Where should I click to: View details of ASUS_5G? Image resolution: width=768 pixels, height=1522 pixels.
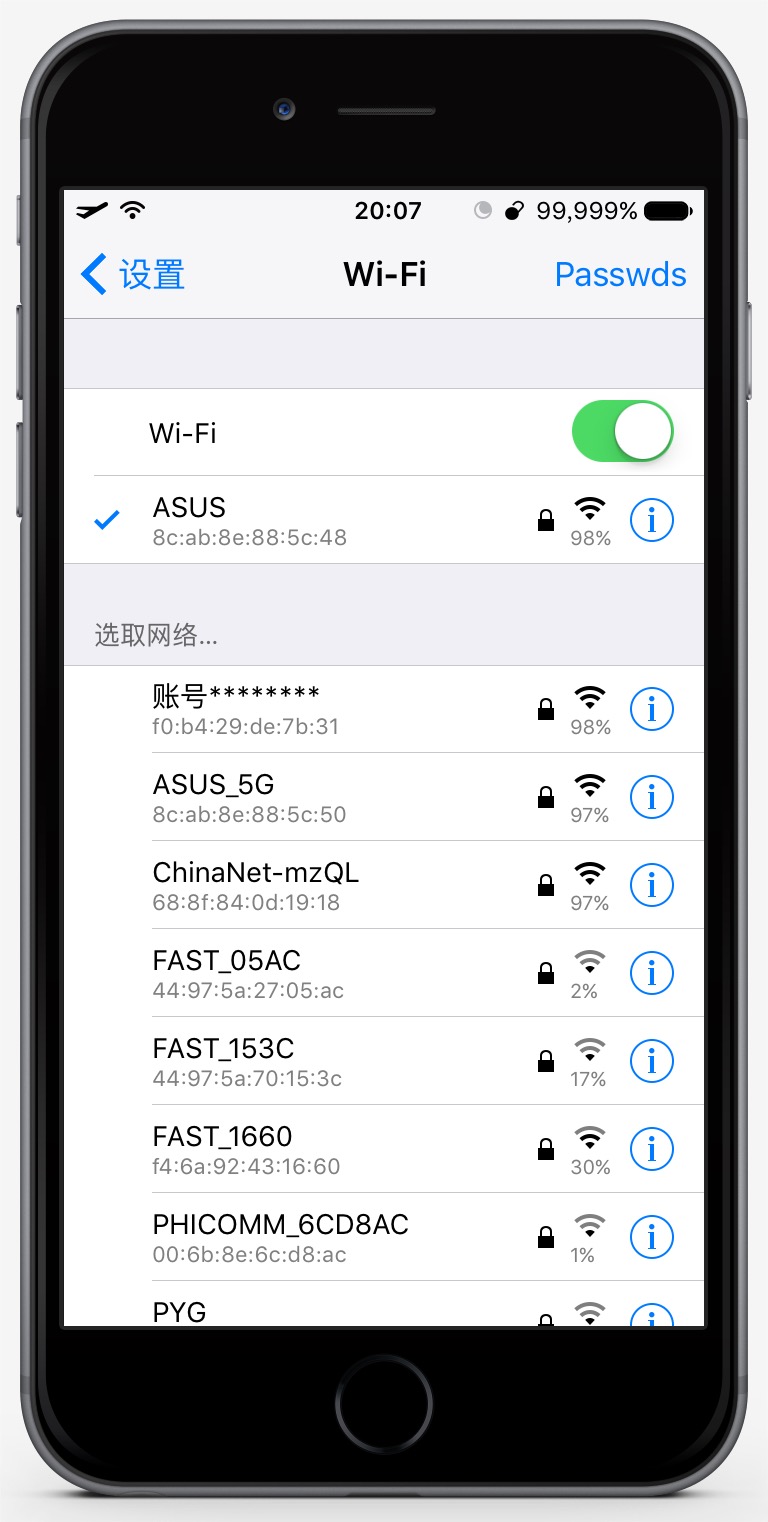652,797
